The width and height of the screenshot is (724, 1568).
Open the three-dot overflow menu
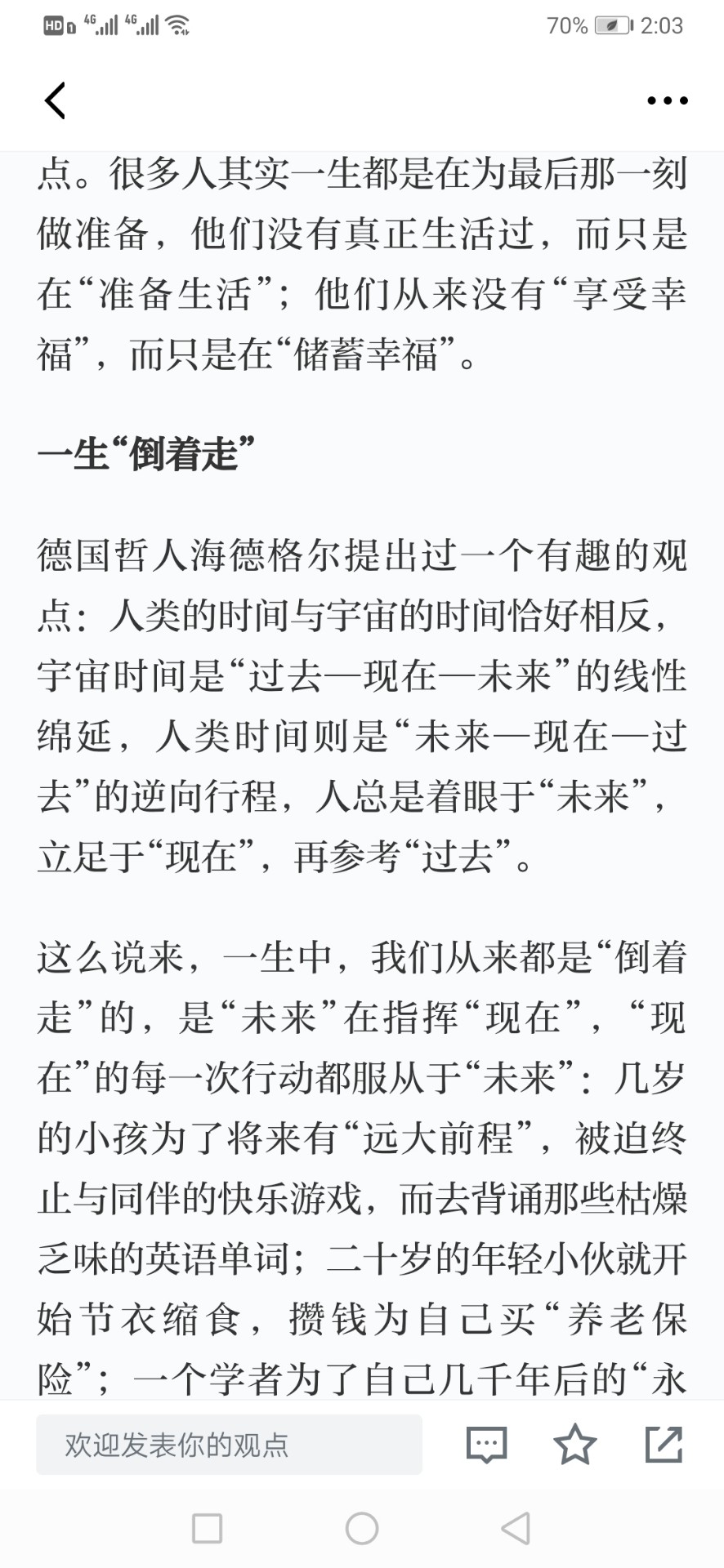[667, 100]
